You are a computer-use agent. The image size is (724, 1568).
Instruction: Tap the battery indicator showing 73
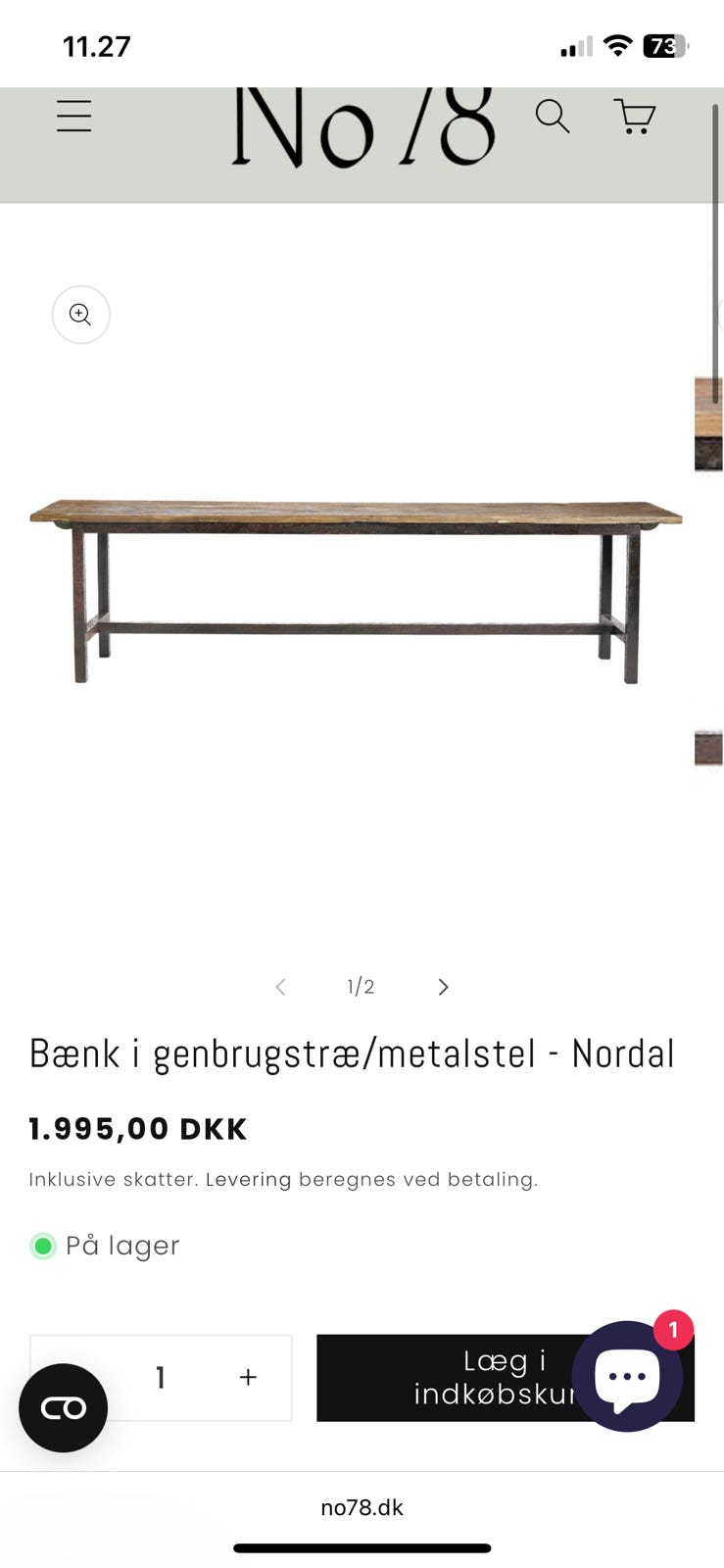tap(665, 45)
